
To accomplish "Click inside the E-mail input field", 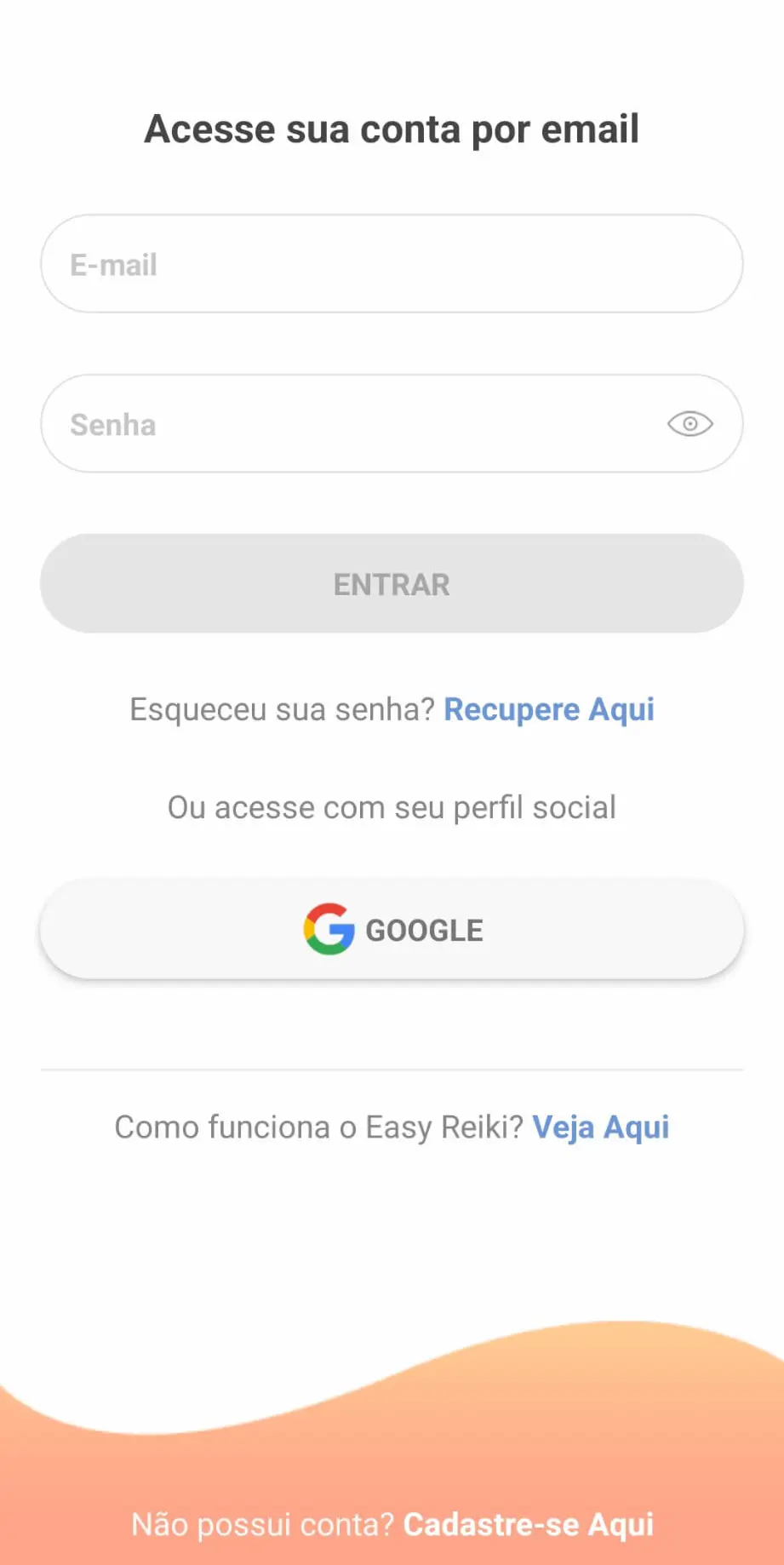I will (392, 264).
